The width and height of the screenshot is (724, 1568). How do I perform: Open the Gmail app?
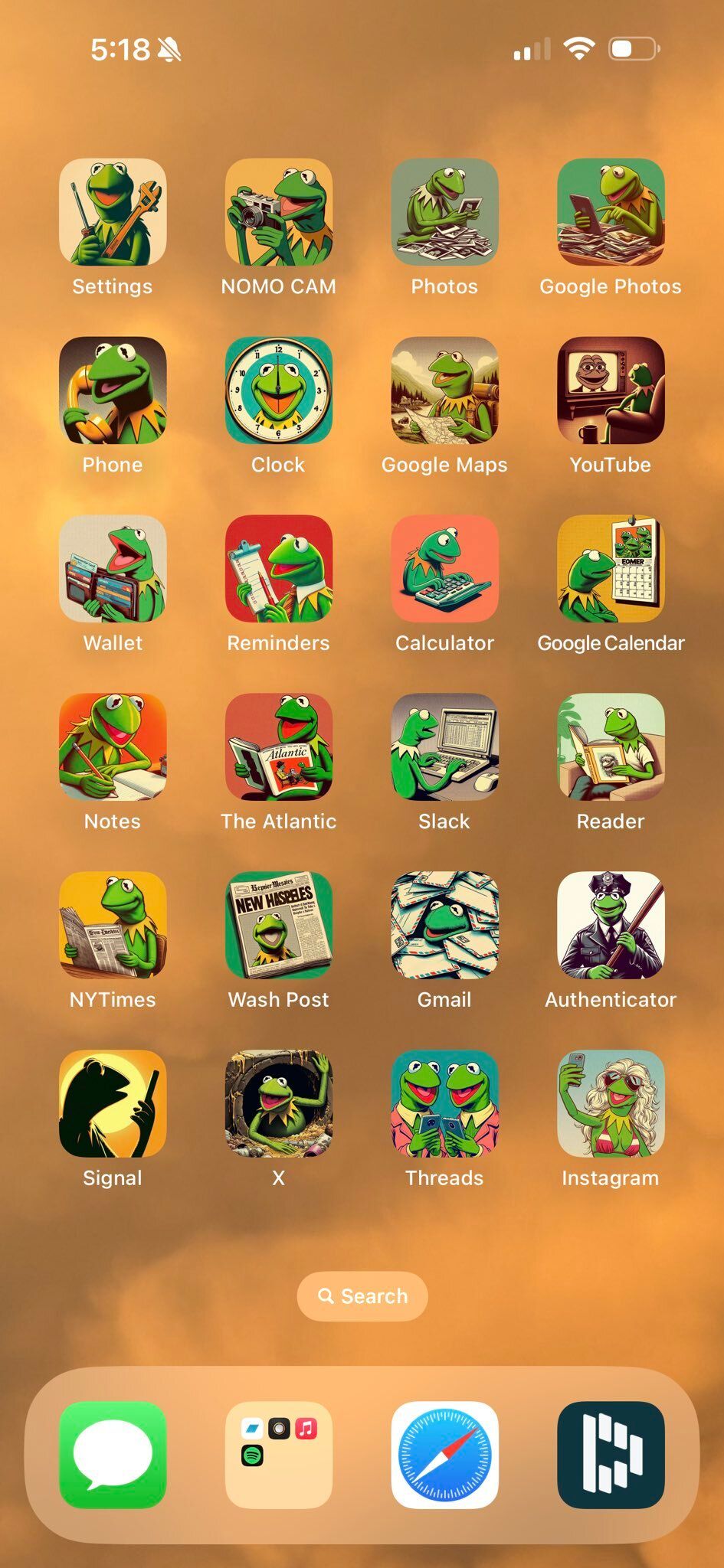(x=444, y=926)
